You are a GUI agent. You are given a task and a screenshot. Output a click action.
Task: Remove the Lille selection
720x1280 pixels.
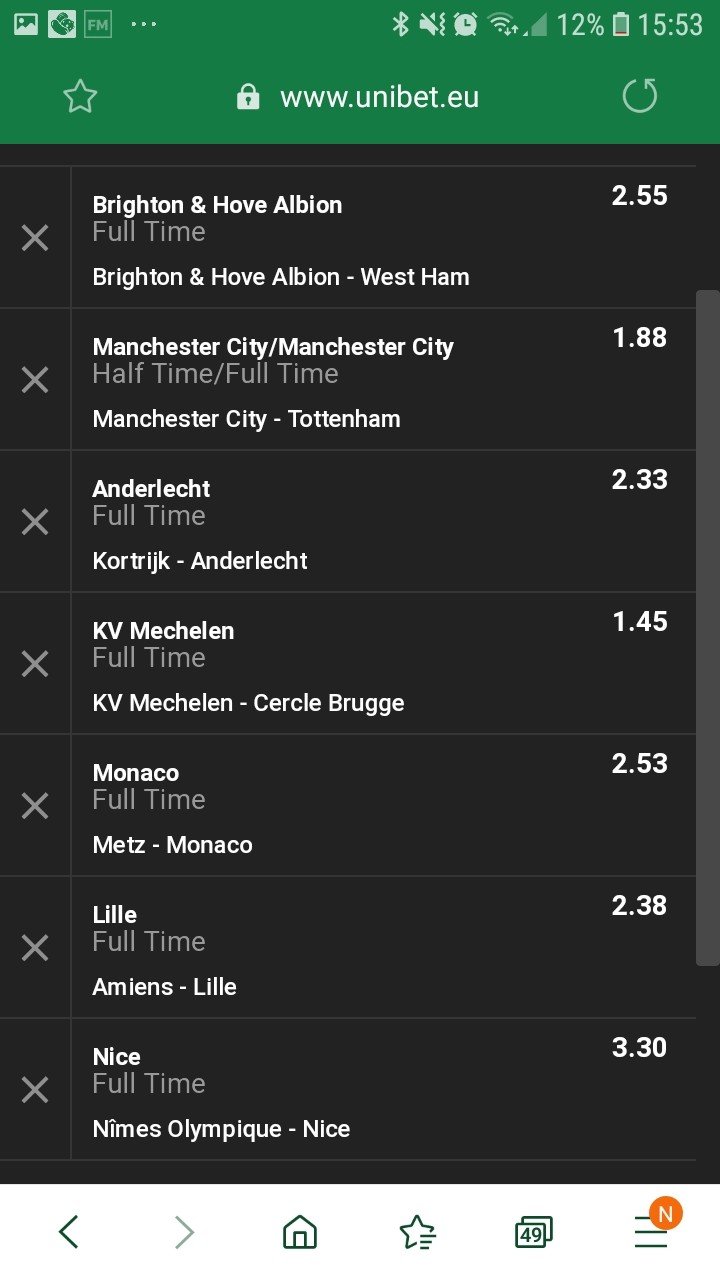[x=35, y=948]
